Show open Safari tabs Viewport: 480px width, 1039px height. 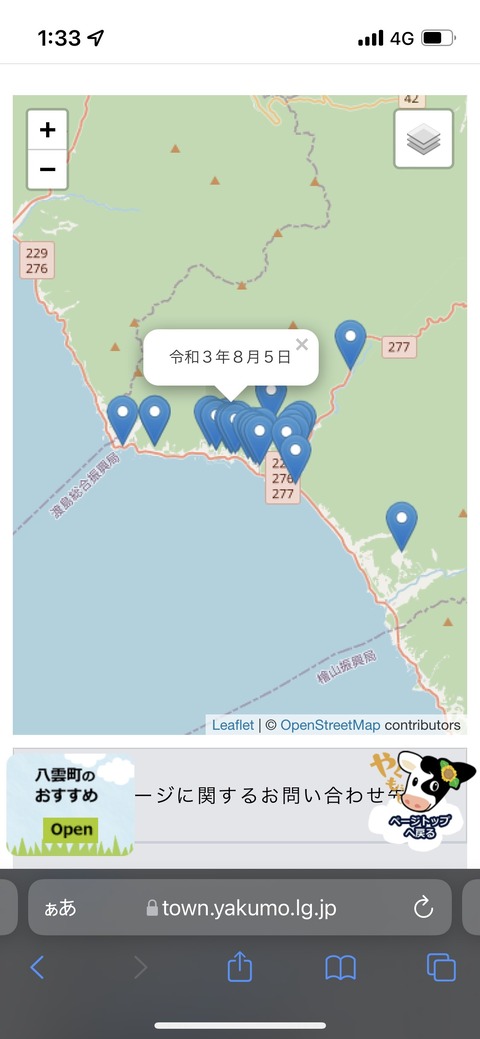tap(442, 967)
